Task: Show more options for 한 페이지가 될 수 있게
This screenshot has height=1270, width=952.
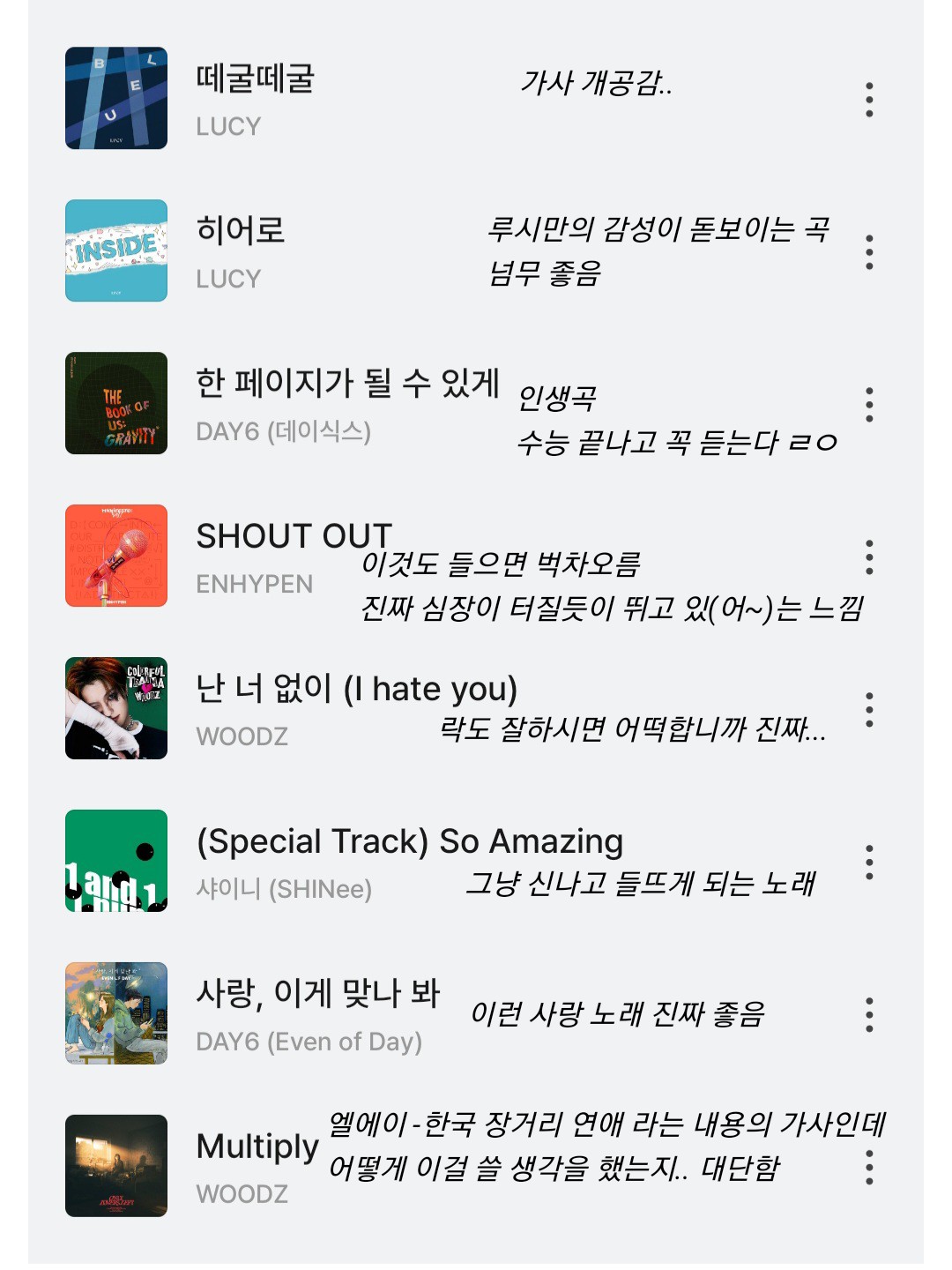Action: pyautogui.click(x=869, y=405)
